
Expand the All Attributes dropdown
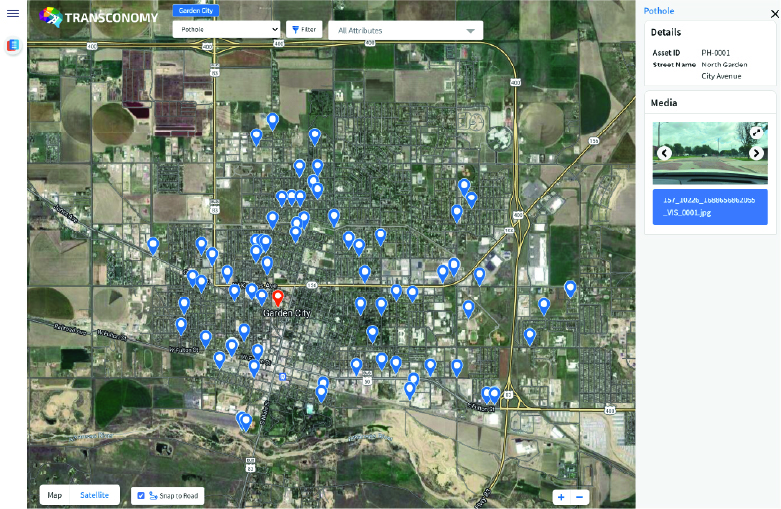(x=405, y=31)
